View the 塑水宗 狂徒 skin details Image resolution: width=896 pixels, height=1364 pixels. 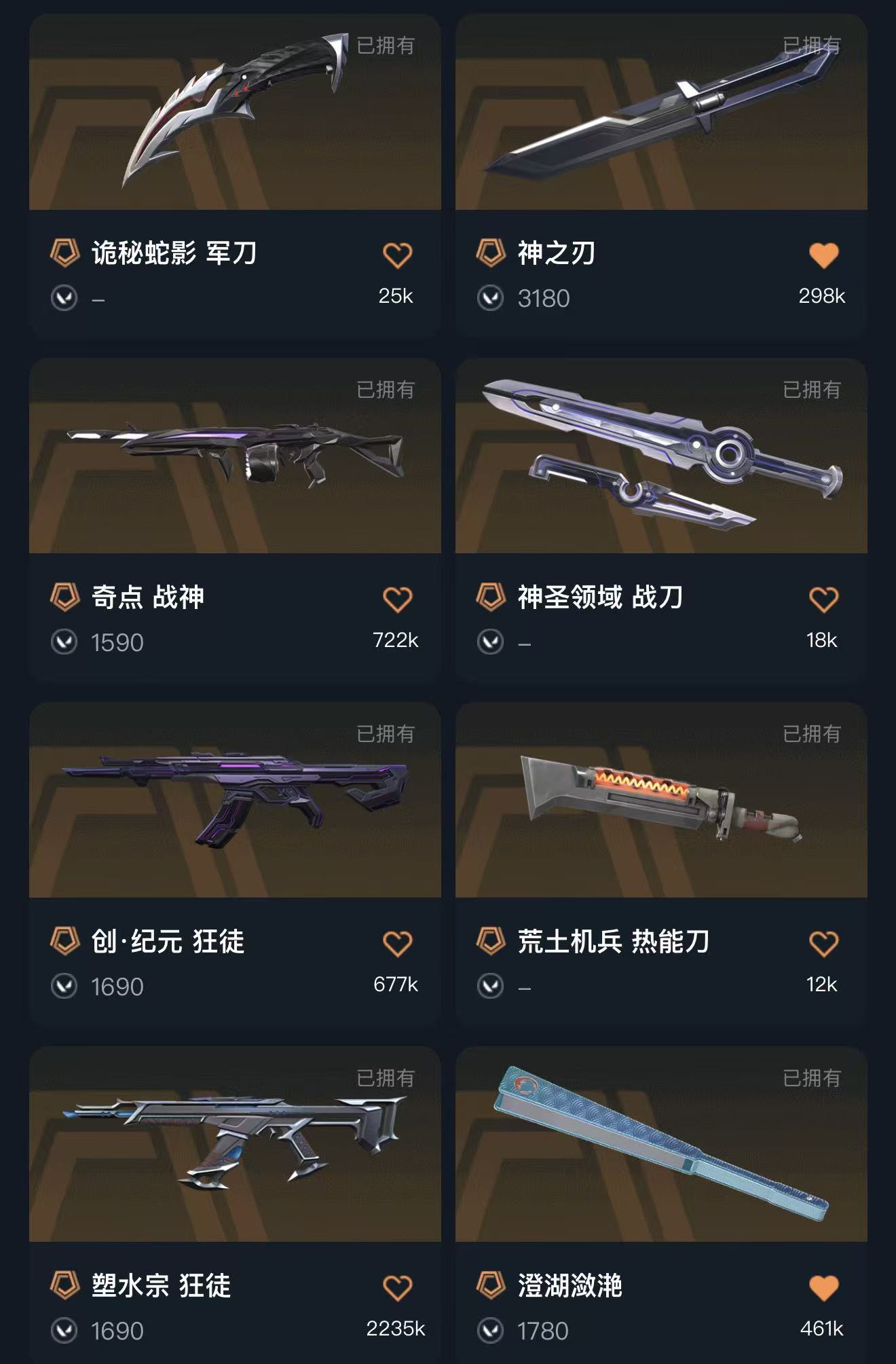235,1145
